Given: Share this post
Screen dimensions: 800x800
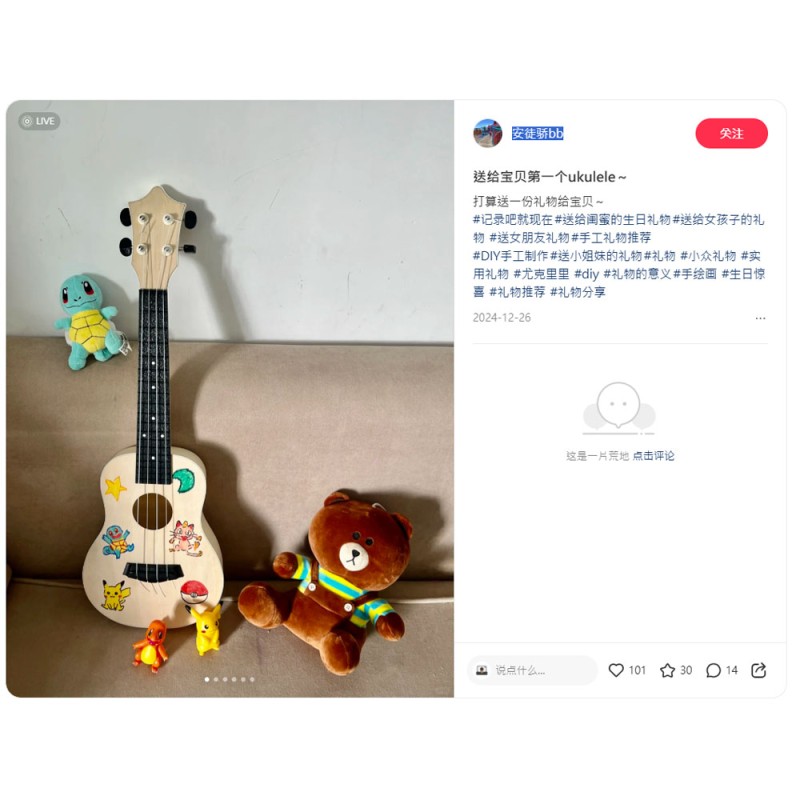Looking at the screenshot, I should 758,670.
